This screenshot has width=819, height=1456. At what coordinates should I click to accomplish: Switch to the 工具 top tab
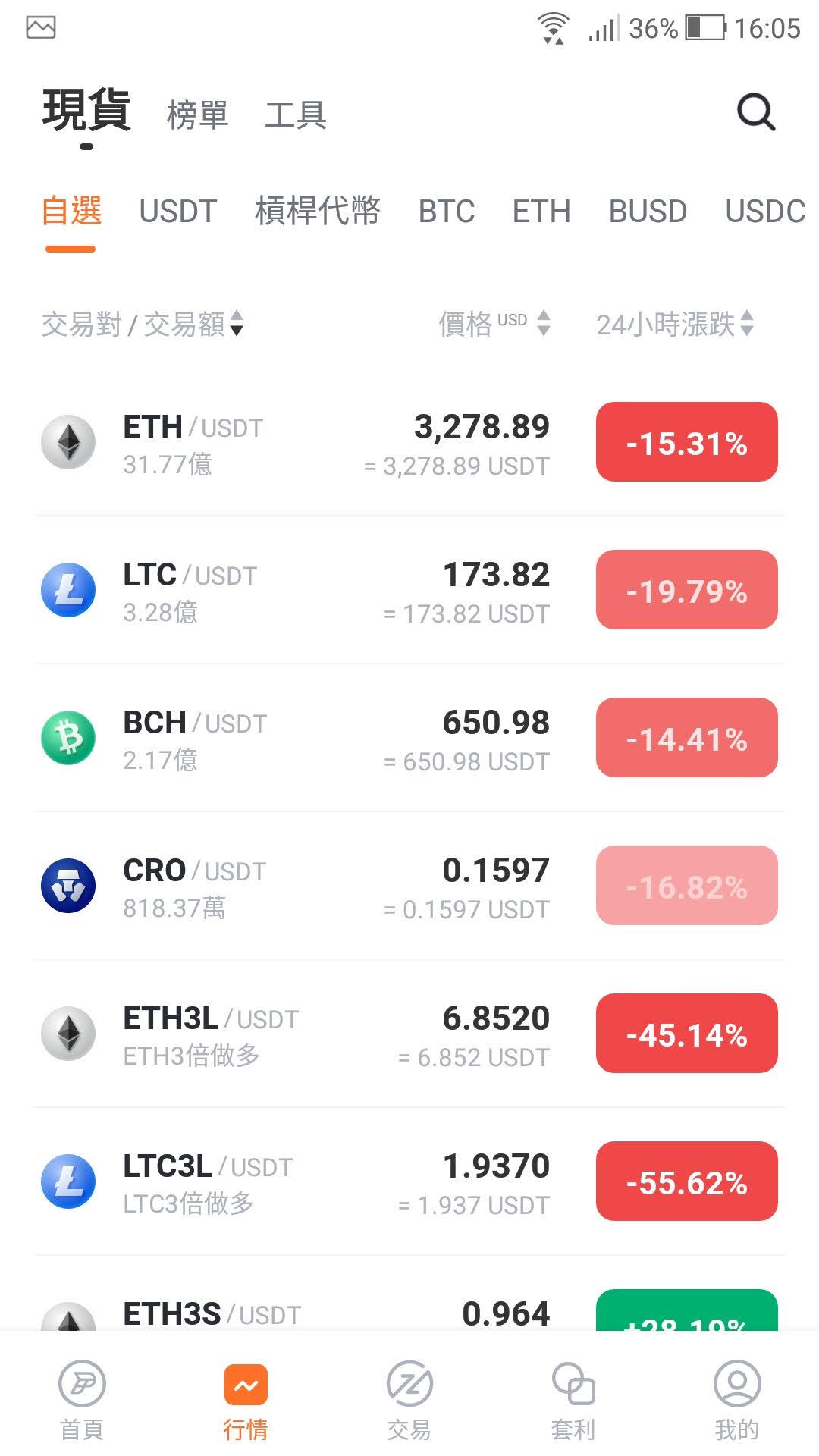[x=296, y=115]
